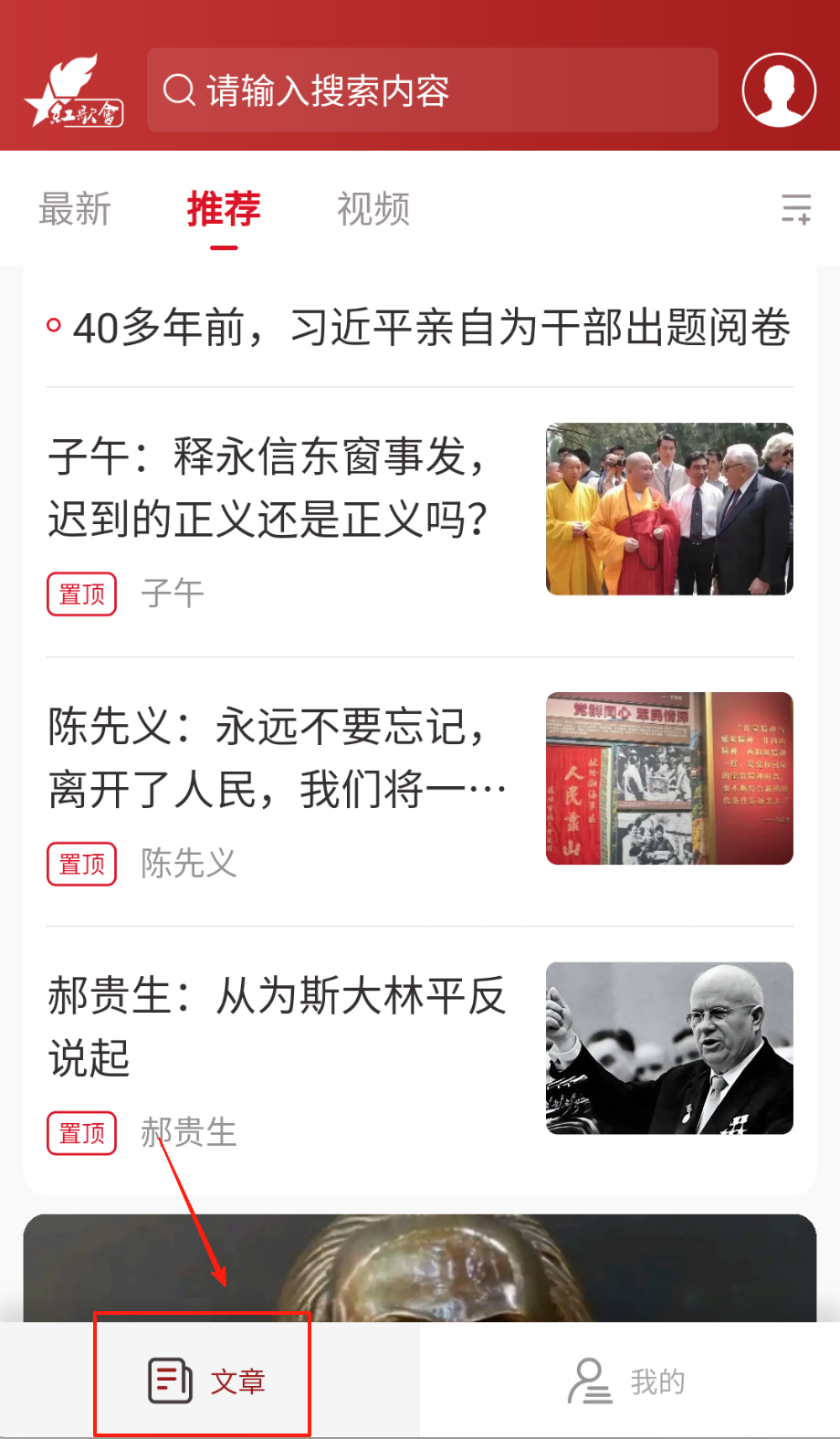Screen dimensions: 840x1439
Task: Switch to the 最新 tab
Action: [x=75, y=209]
